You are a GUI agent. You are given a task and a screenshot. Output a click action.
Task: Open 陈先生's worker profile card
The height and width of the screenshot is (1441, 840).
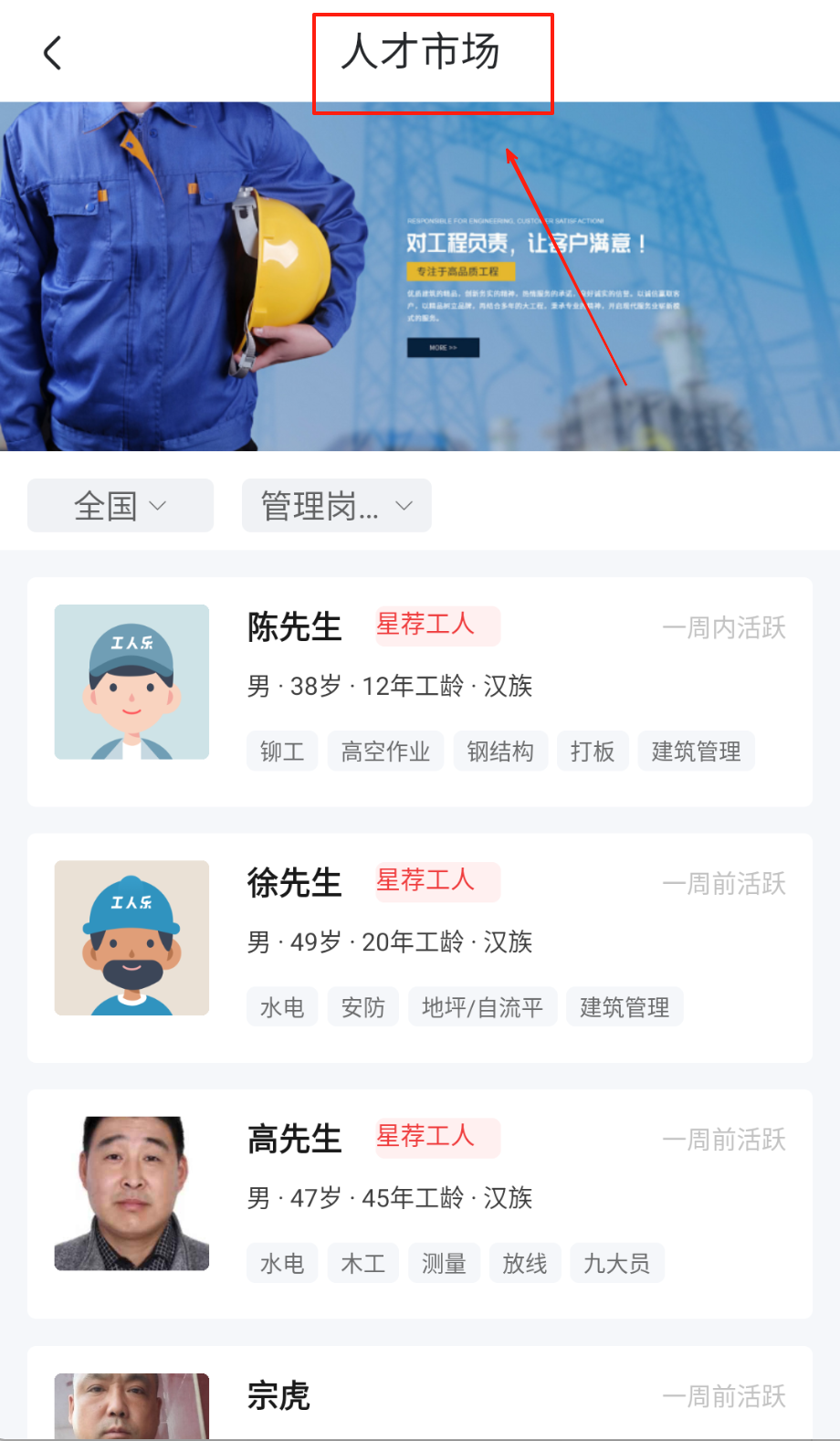tap(419, 691)
